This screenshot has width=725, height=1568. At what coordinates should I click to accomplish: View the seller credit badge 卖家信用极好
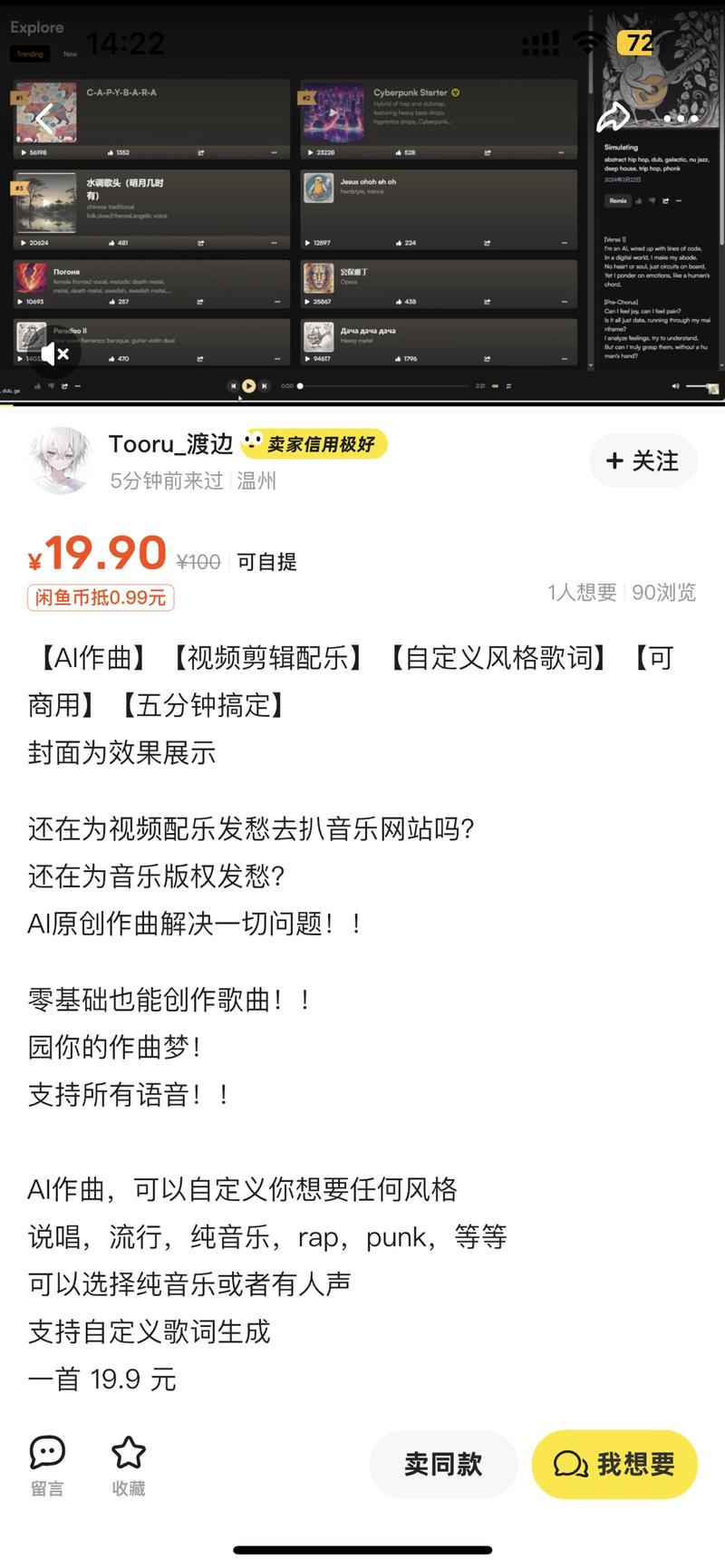point(315,444)
